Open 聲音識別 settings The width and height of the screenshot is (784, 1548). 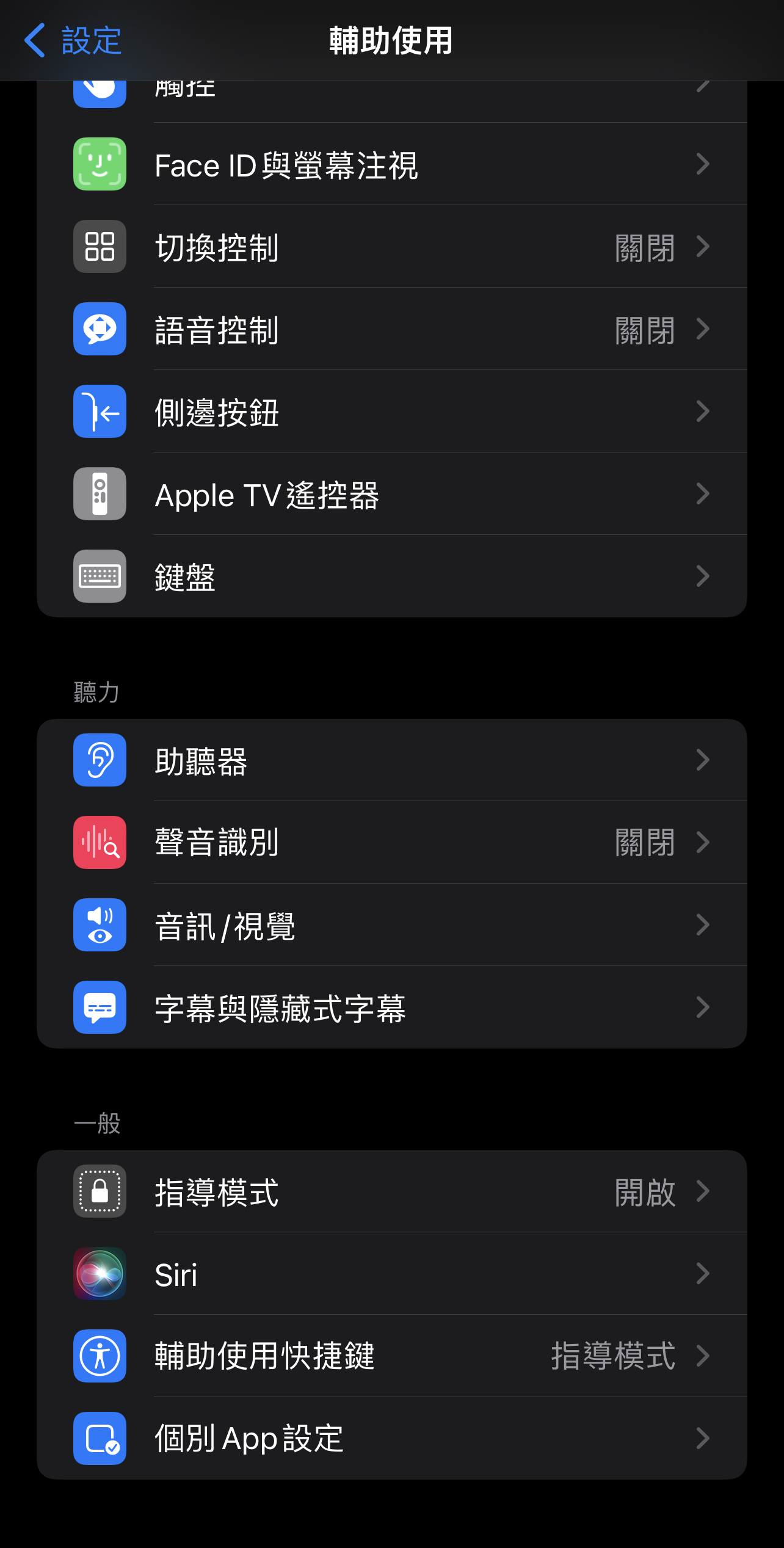coord(392,843)
